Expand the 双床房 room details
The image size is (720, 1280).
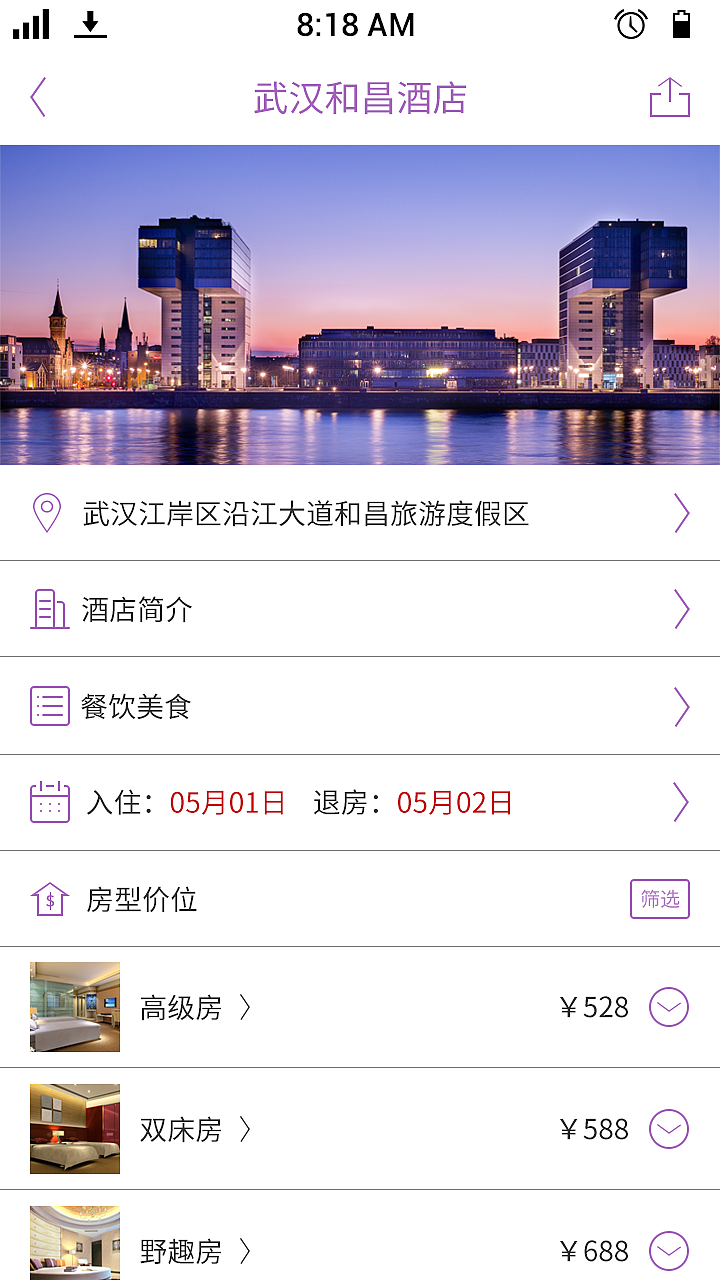668,1128
